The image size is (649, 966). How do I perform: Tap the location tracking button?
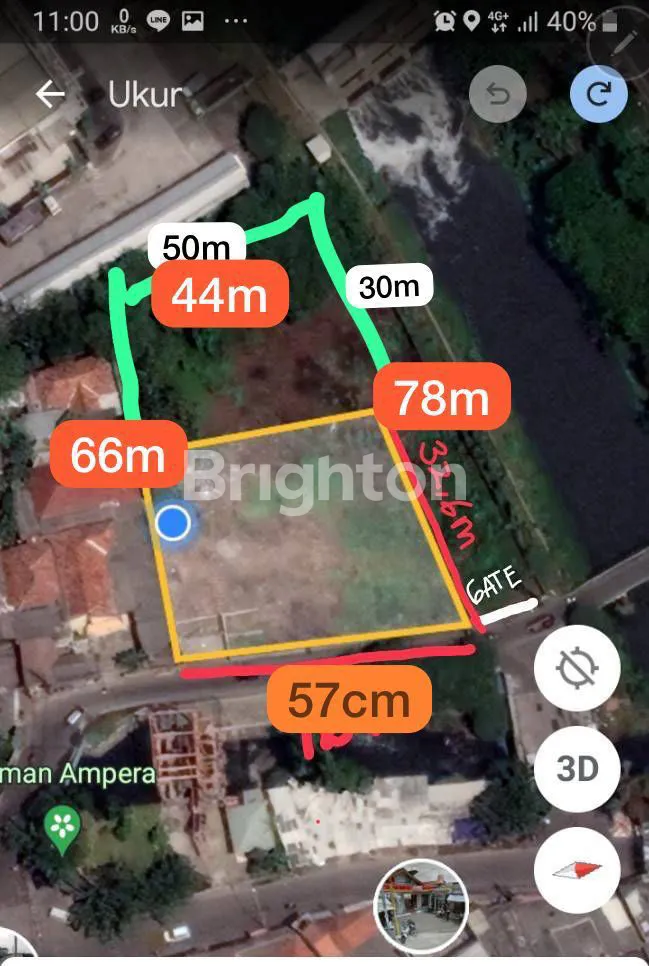click(x=577, y=668)
